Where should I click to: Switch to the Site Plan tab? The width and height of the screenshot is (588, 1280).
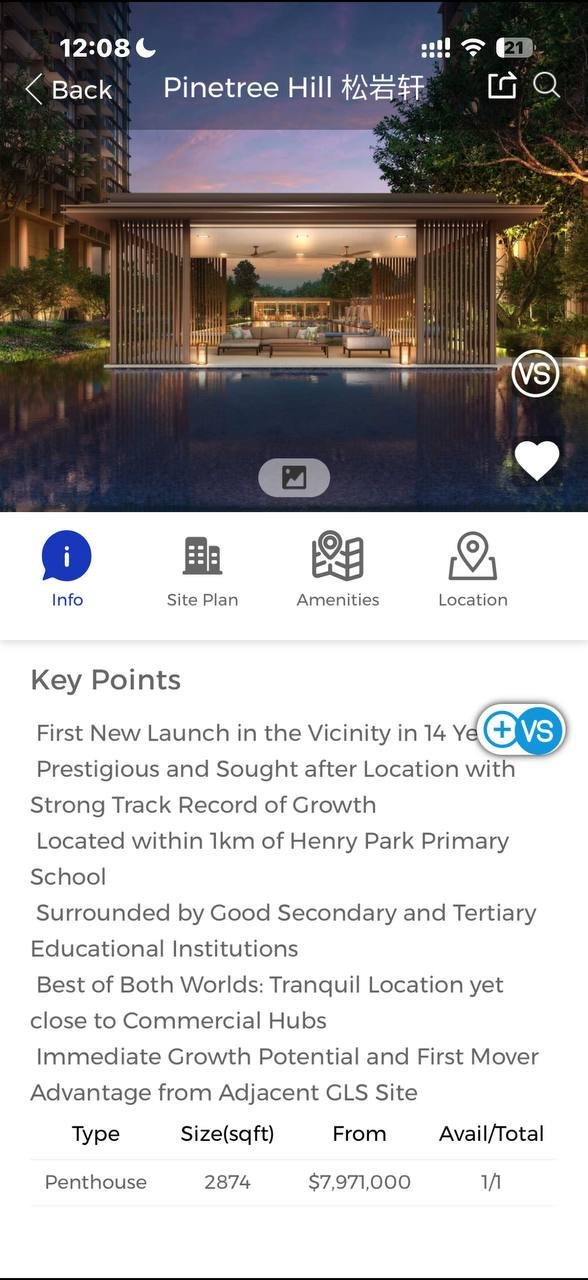coord(202,570)
